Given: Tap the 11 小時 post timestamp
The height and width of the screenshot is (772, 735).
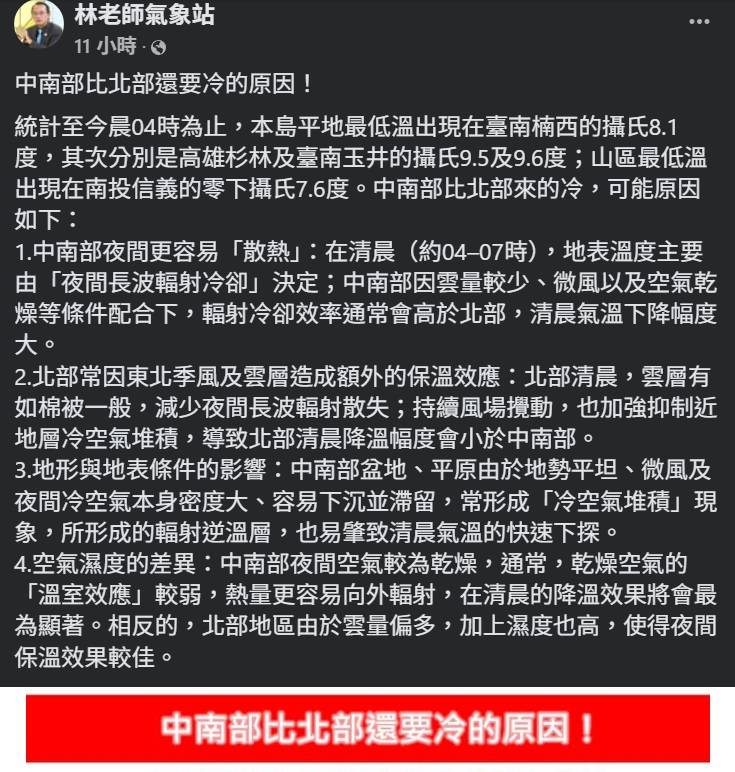Looking at the screenshot, I should [105, 46].
